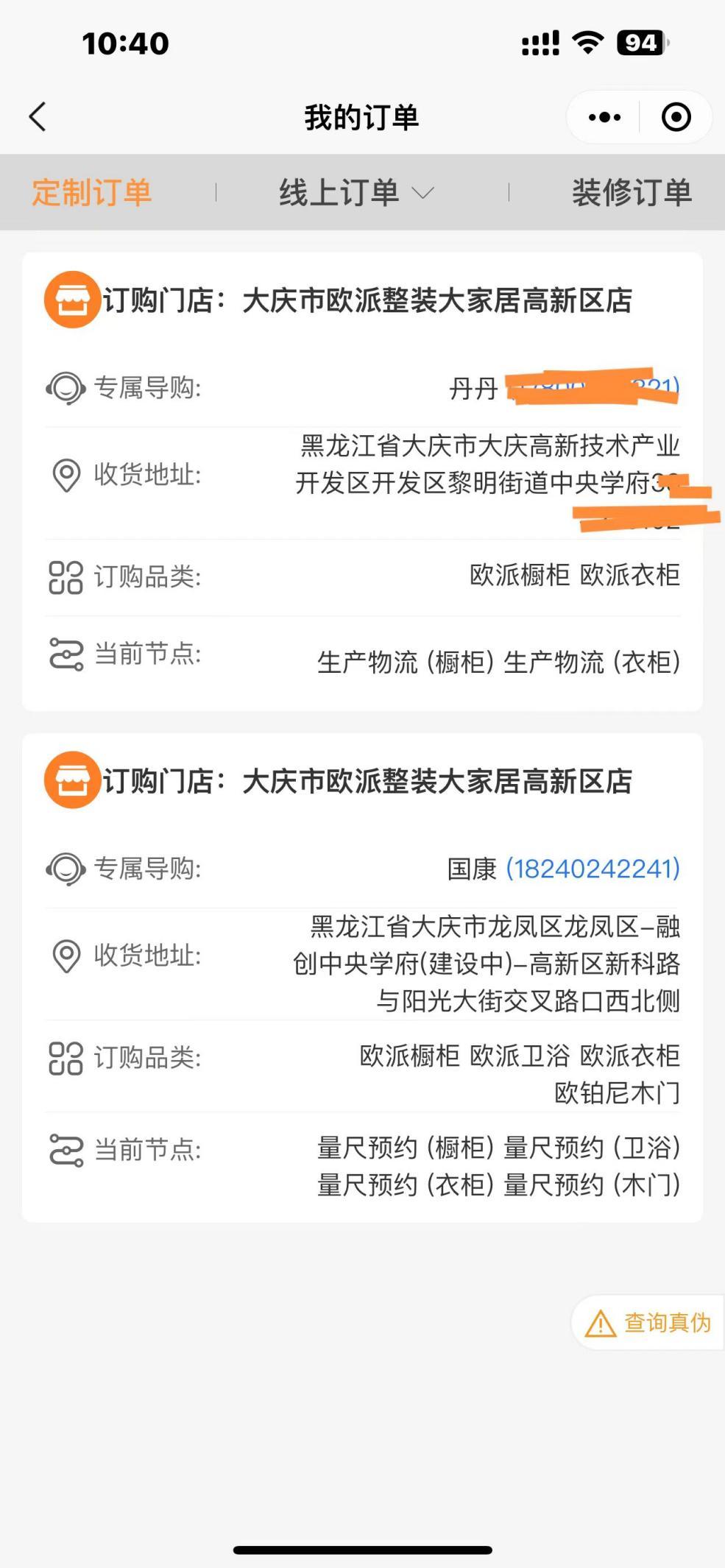
Task: Open the order card with 量尺预约 status
Action: click(362, 978)
